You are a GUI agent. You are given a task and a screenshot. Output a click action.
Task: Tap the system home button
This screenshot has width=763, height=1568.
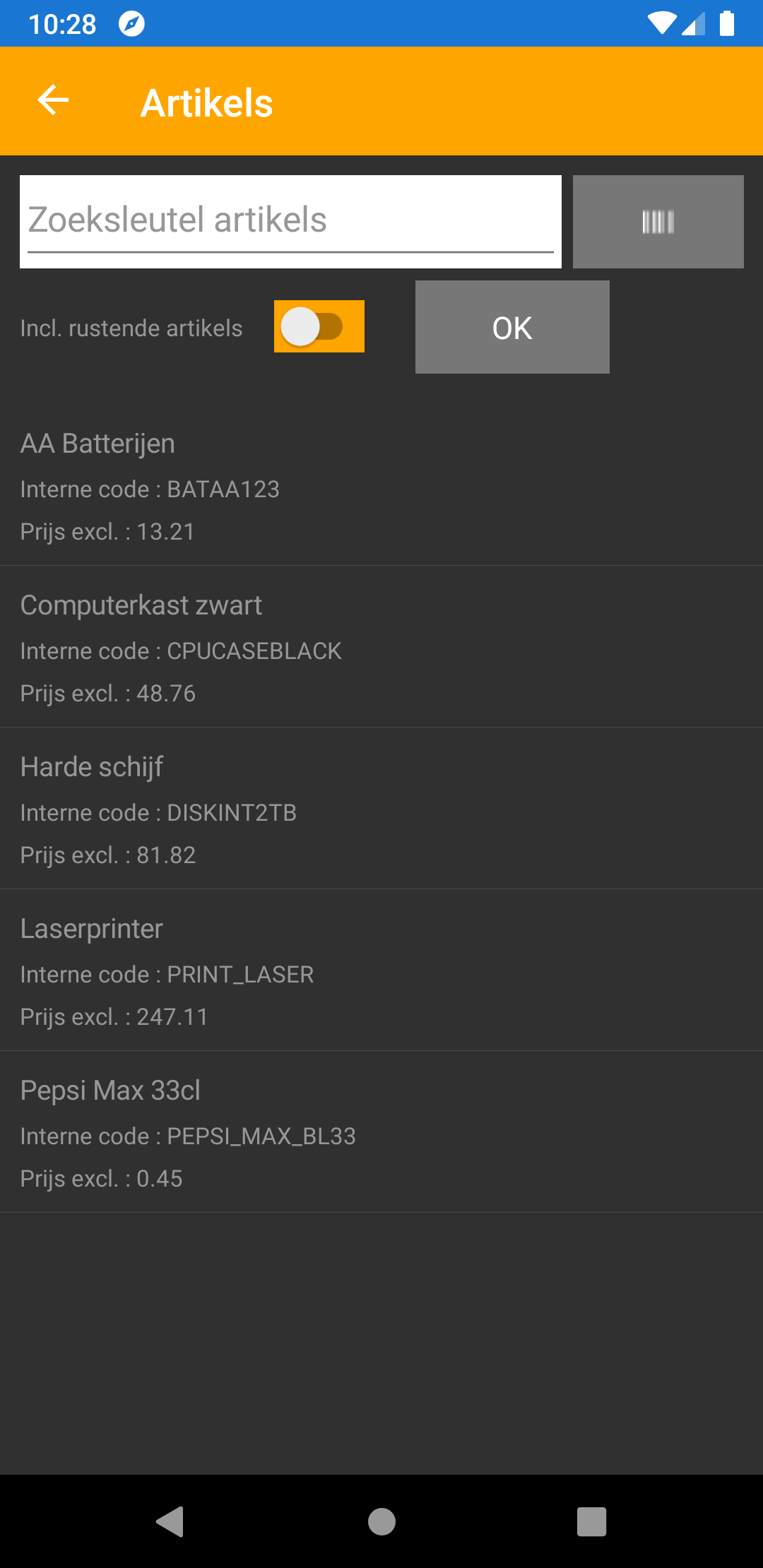381,1521
